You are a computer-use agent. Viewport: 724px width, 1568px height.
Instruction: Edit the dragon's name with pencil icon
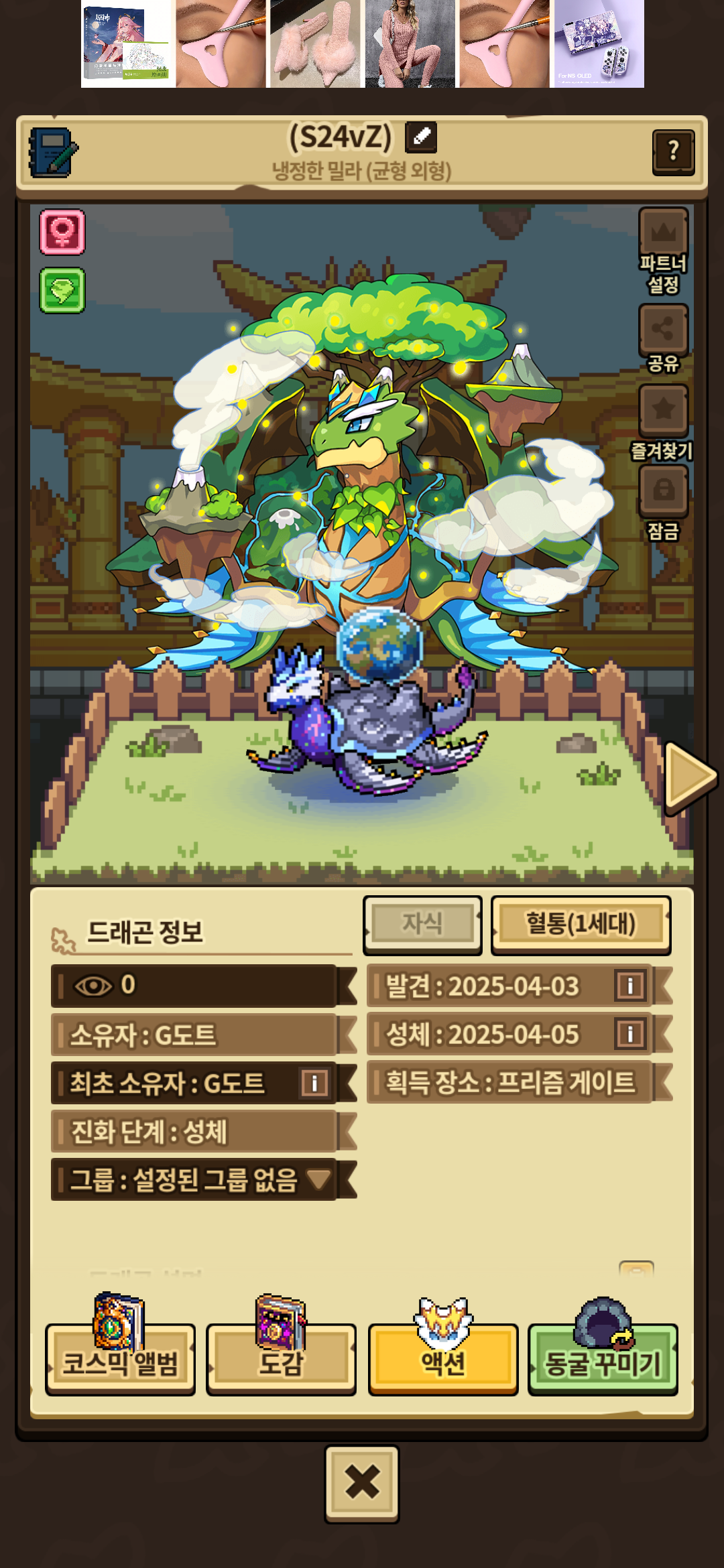[421, 137]
